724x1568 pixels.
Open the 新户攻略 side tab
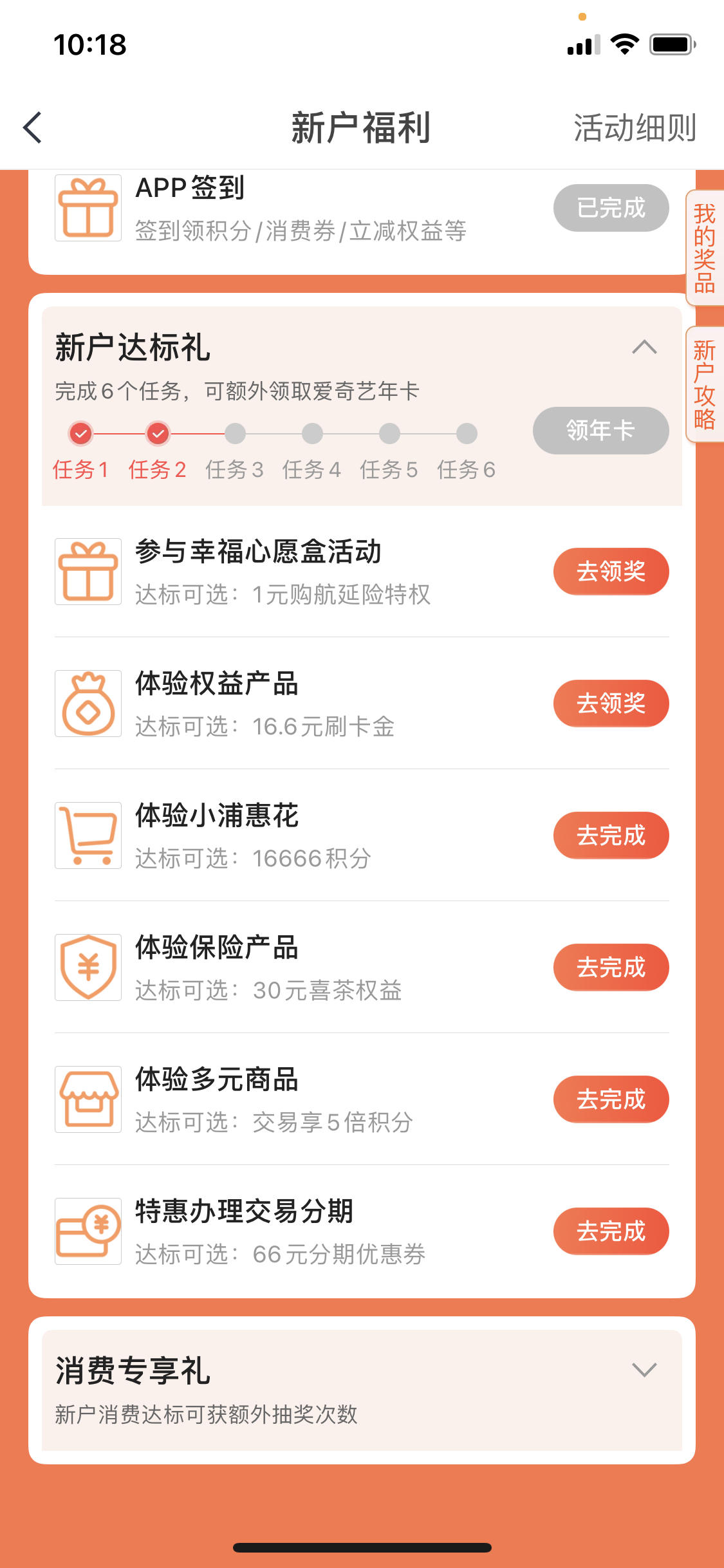705,384
